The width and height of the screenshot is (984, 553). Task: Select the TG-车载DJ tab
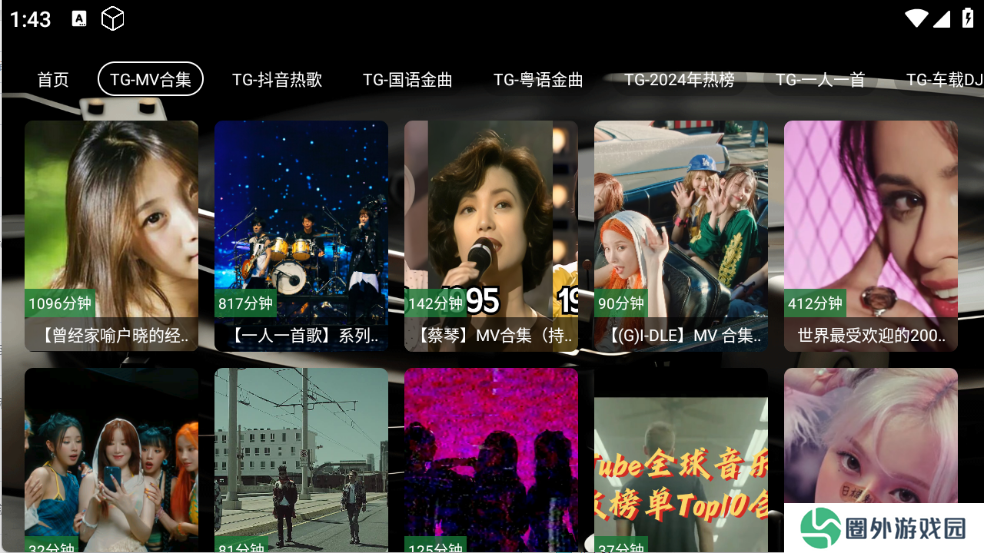pos(943,80)
